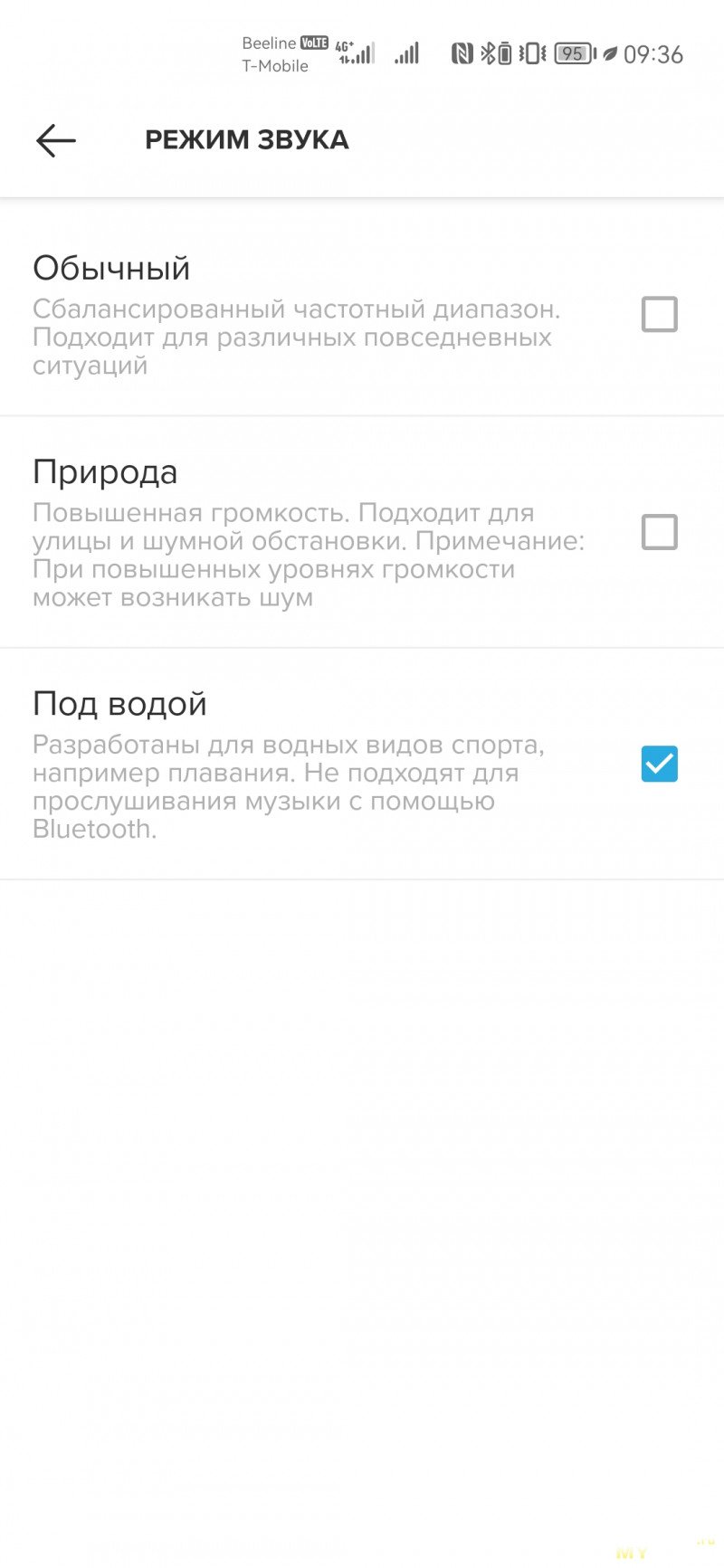The image size is (724, 1568).
Task: Enable the Природа sound mode checkbox
Action: [659, 532]
